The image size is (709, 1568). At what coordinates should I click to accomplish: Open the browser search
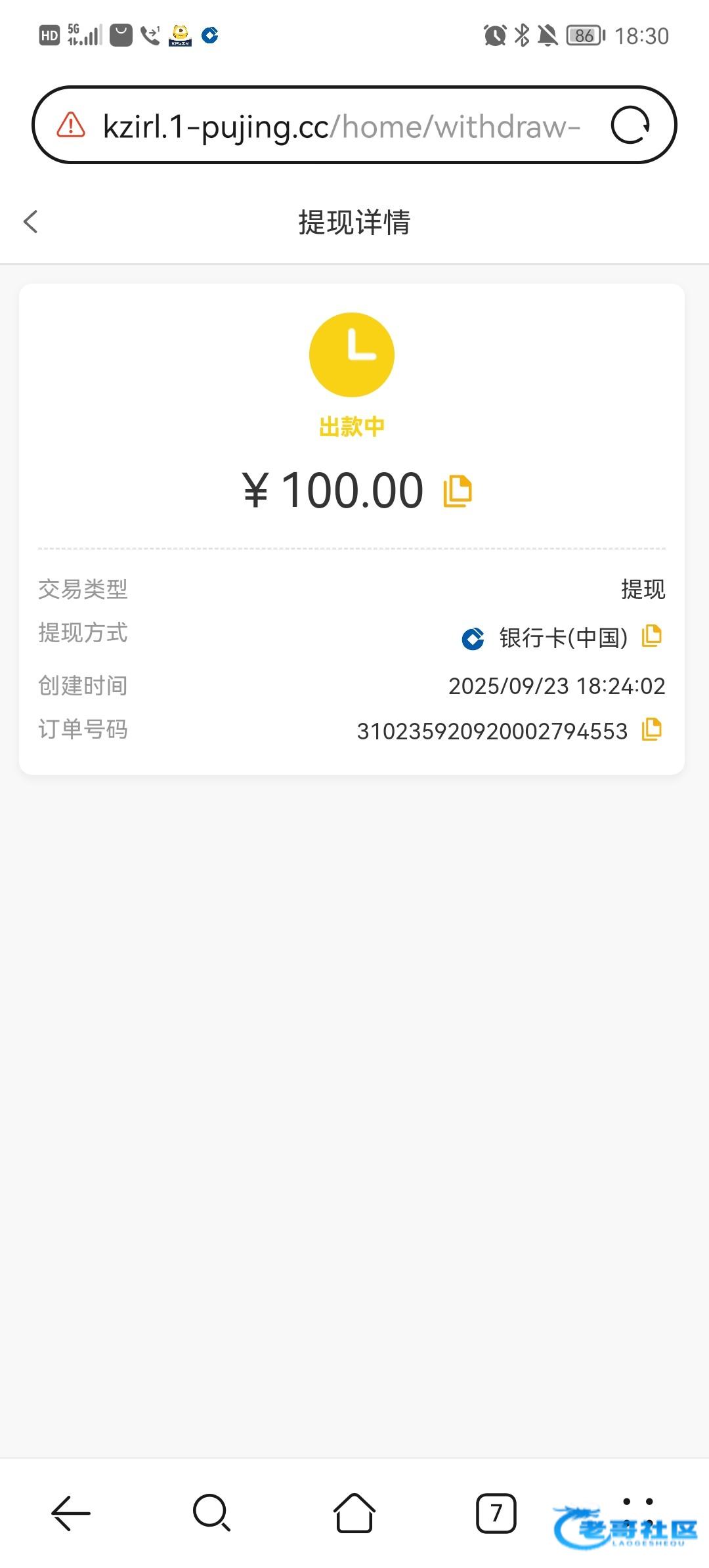211,1513
